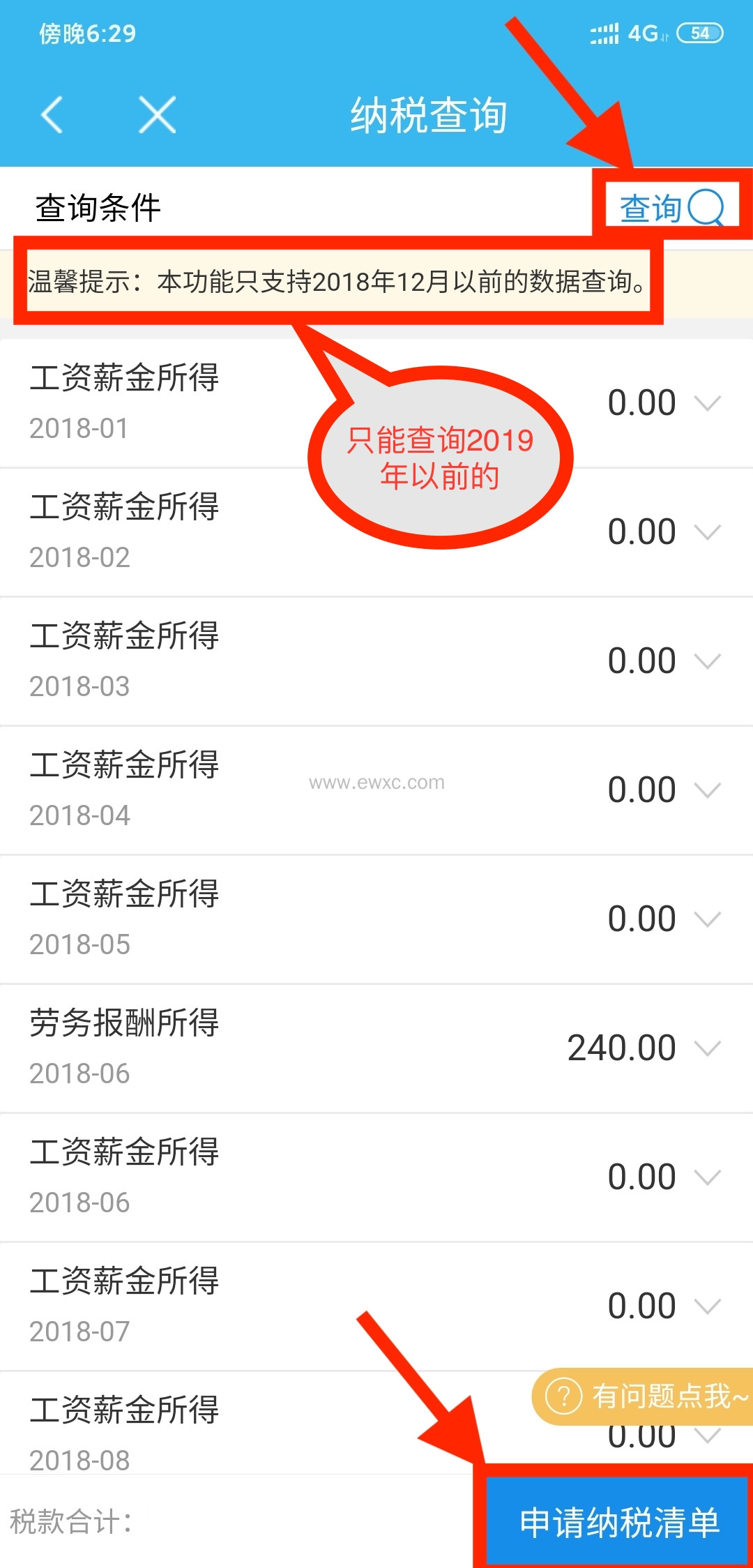Expand the 劳务报酬所得 240.00 record
The height and width of the screenshot is (1568, 753).
point(707,1048)
